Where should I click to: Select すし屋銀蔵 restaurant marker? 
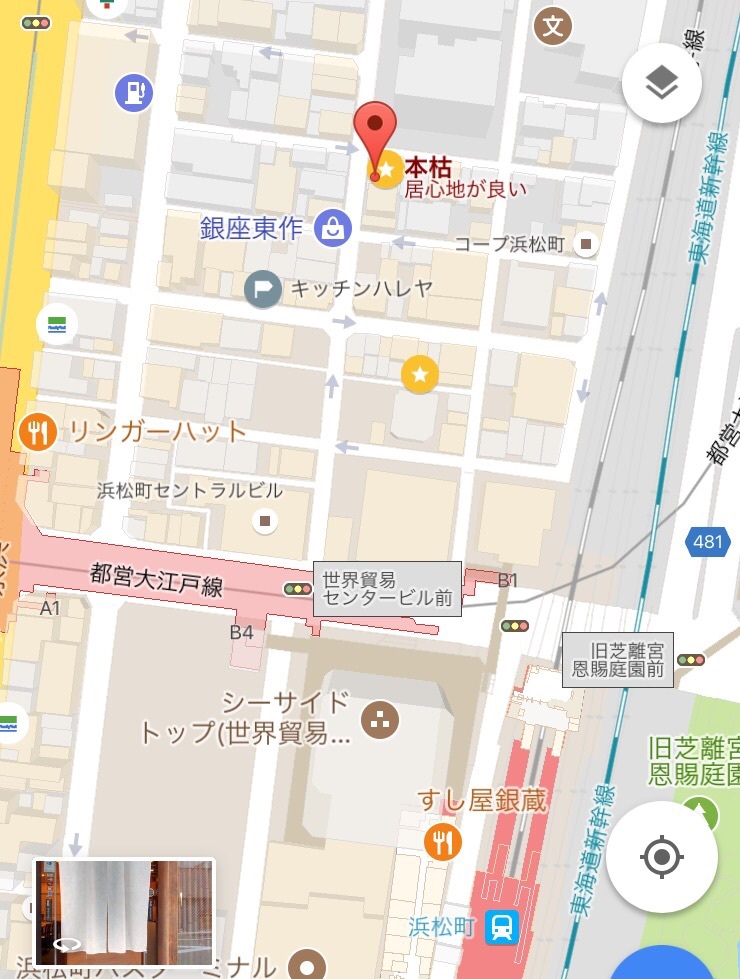pos(442,842)
